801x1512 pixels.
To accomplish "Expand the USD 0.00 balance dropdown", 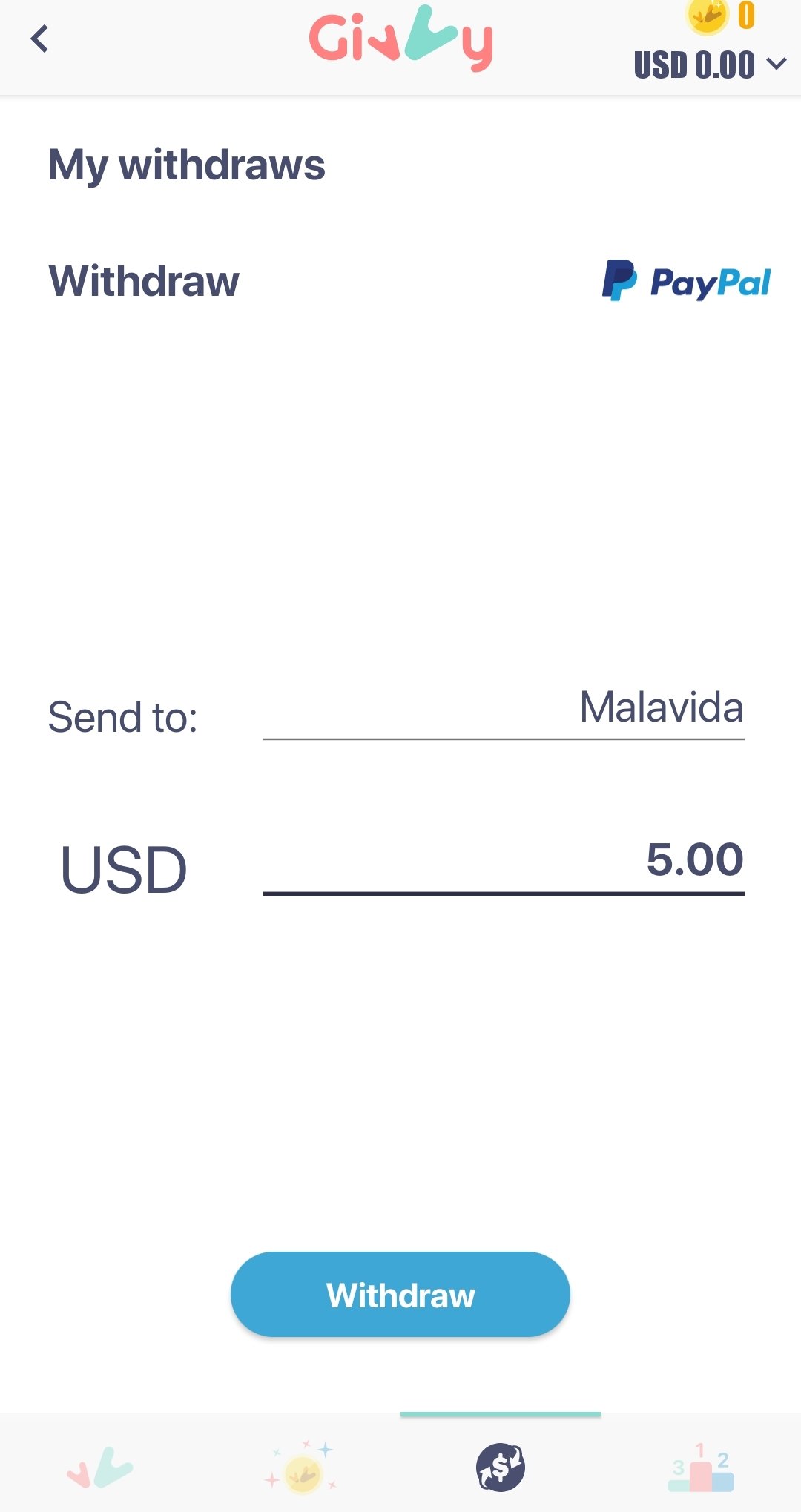I will click(710, 65).
